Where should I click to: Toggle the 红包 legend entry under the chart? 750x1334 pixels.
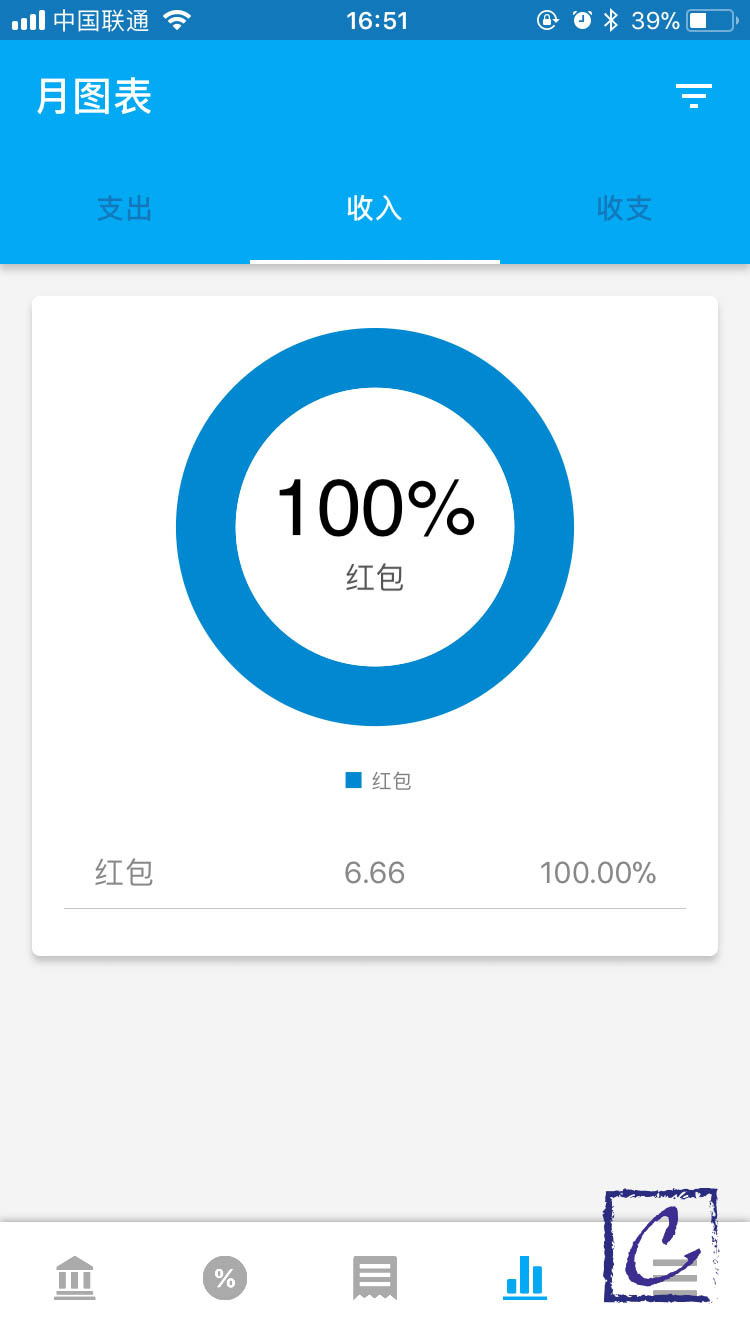378,781
